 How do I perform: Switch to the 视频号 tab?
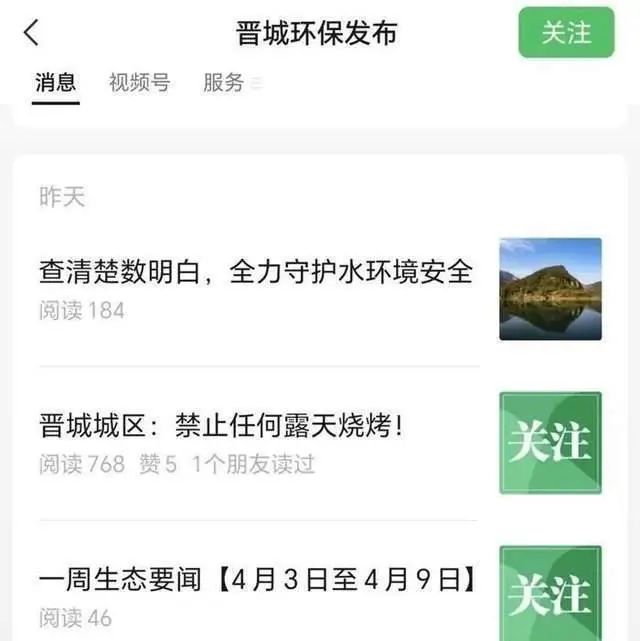coord(139,83)
